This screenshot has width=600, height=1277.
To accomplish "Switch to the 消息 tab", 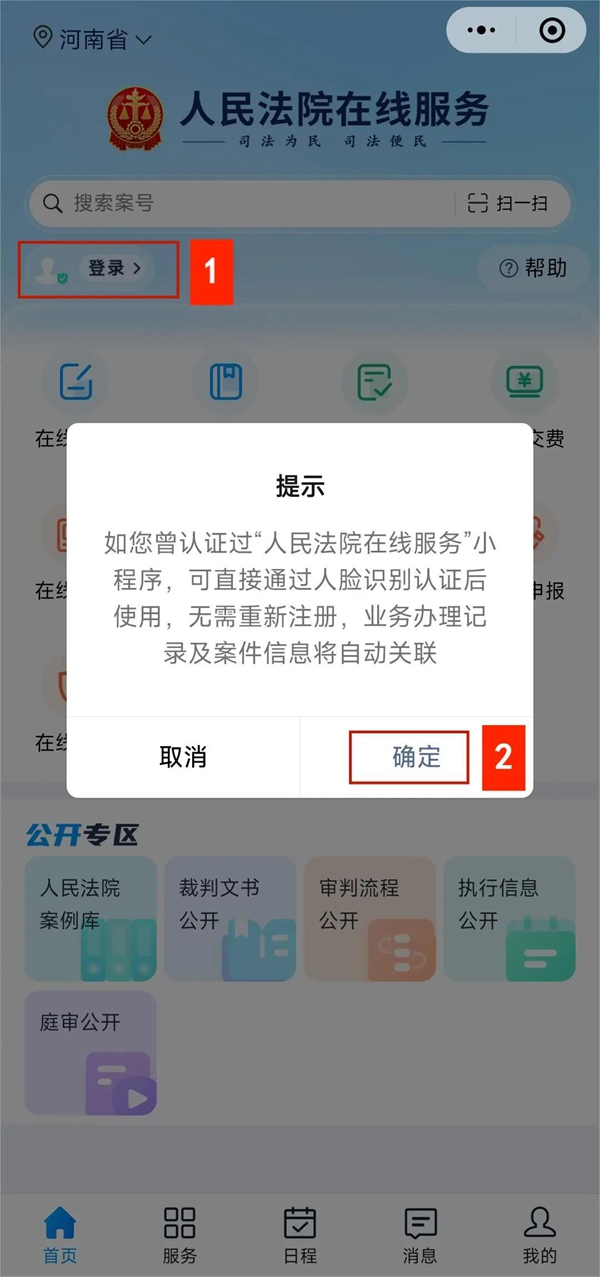I will pos(420,1235).
